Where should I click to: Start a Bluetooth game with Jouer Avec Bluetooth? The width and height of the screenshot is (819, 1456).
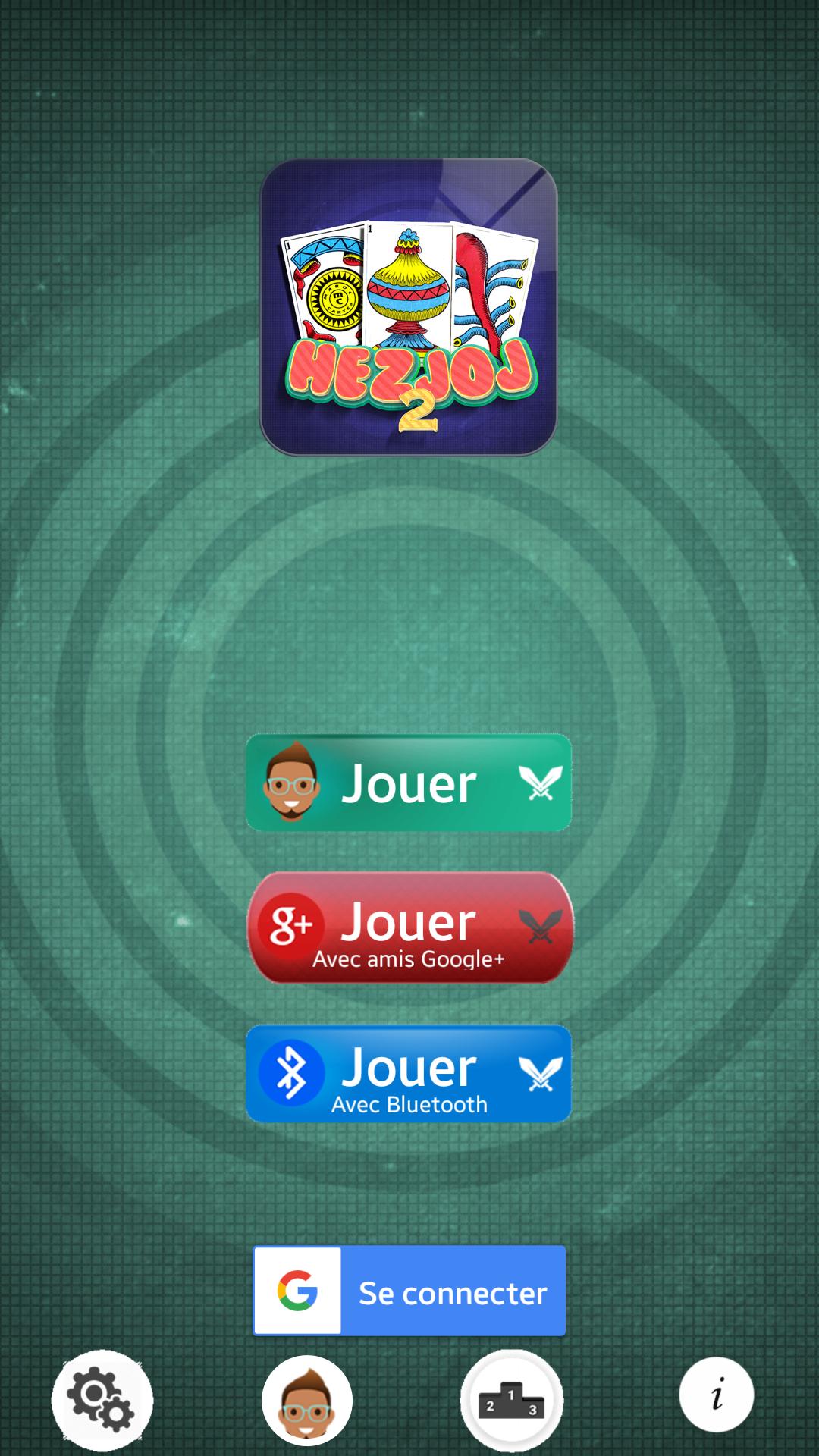[409, 1074]
